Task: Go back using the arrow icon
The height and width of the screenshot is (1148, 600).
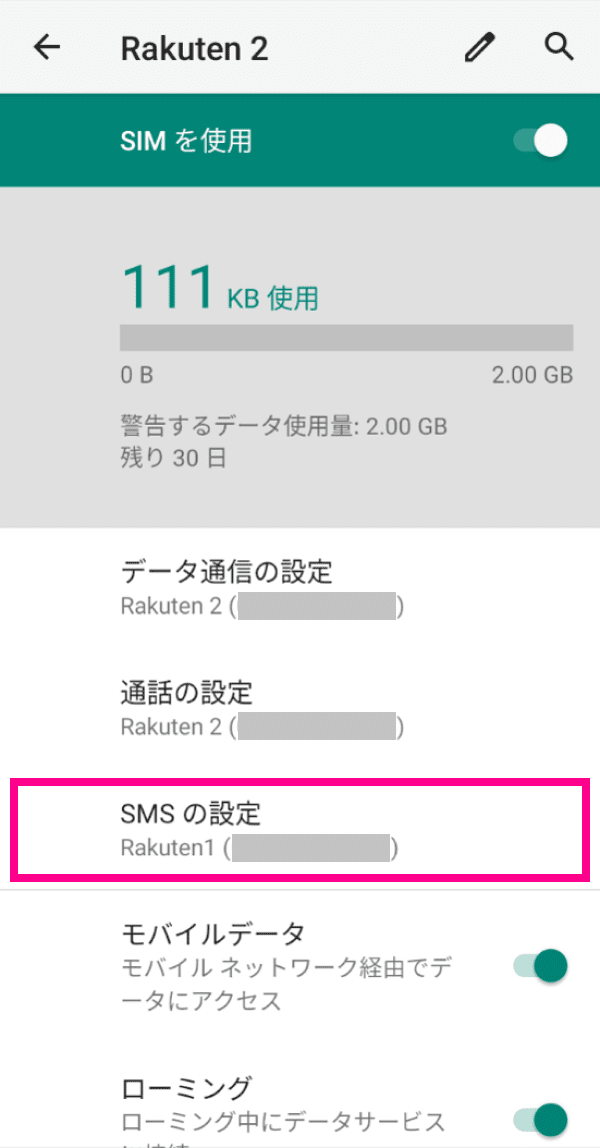Action: point(48,48)
